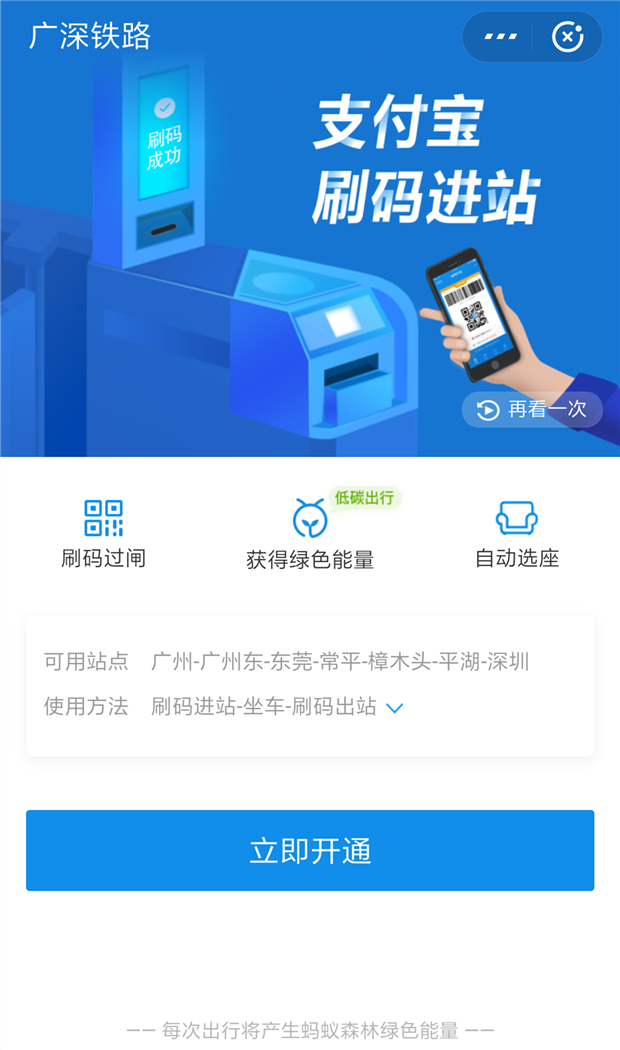Open the mini program more options menu
The image size is (620, 1050).
(x=500, y=37)
